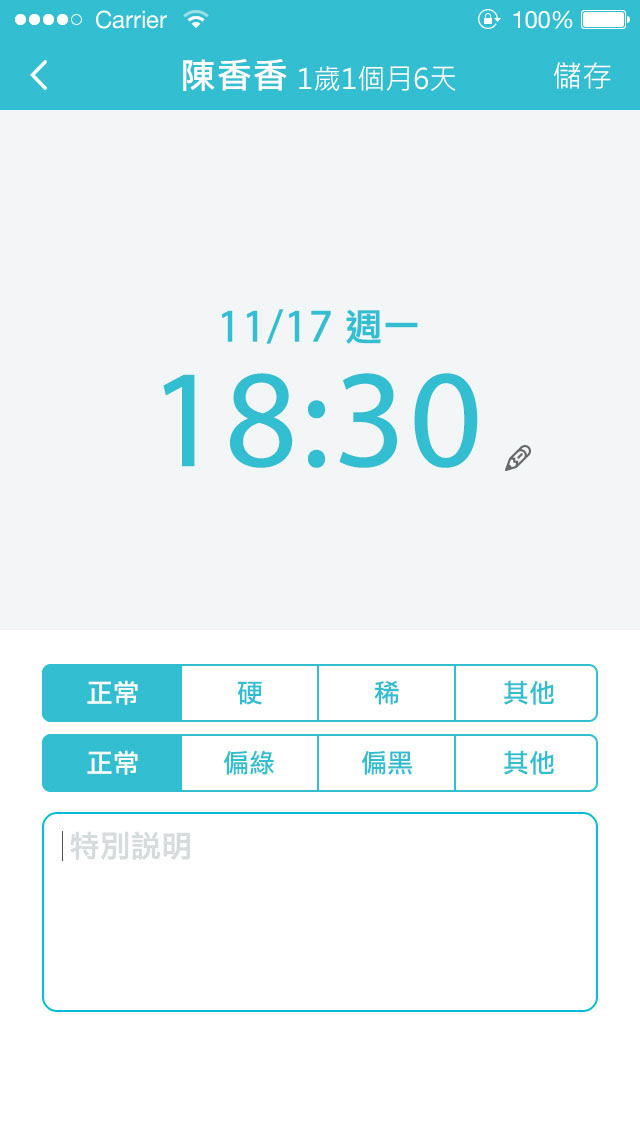Screen dimensions: 640x1136
Task: Choose 其他 in the row containing 偏綠
Action: pos(527,763)
